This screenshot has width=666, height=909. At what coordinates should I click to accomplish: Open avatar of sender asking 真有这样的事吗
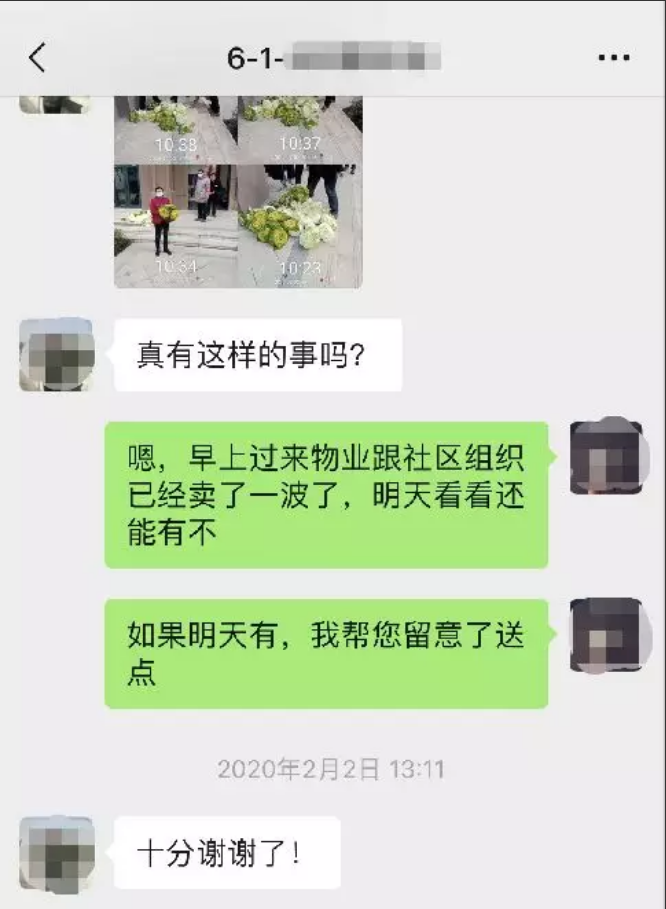(56, 355)
